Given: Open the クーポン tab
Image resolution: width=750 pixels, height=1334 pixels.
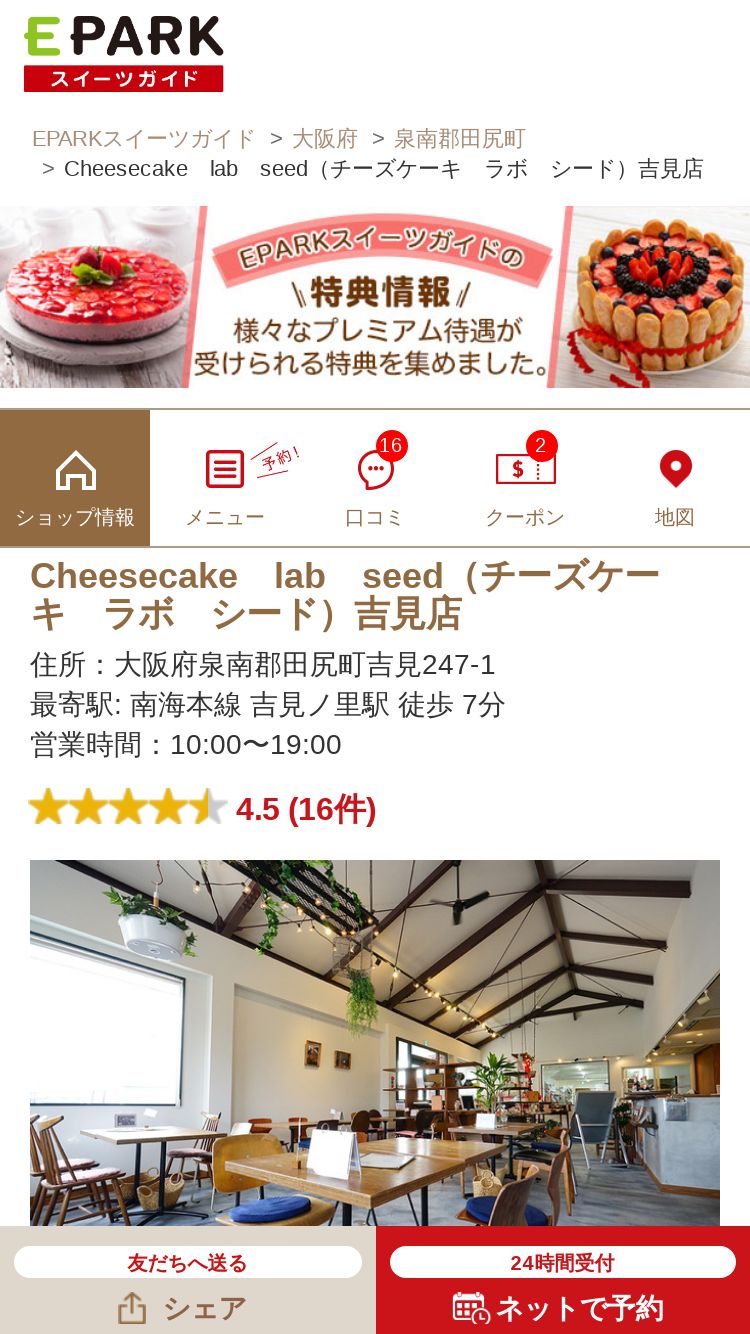Looking at the screenshot, I should (x=525, y=478).
